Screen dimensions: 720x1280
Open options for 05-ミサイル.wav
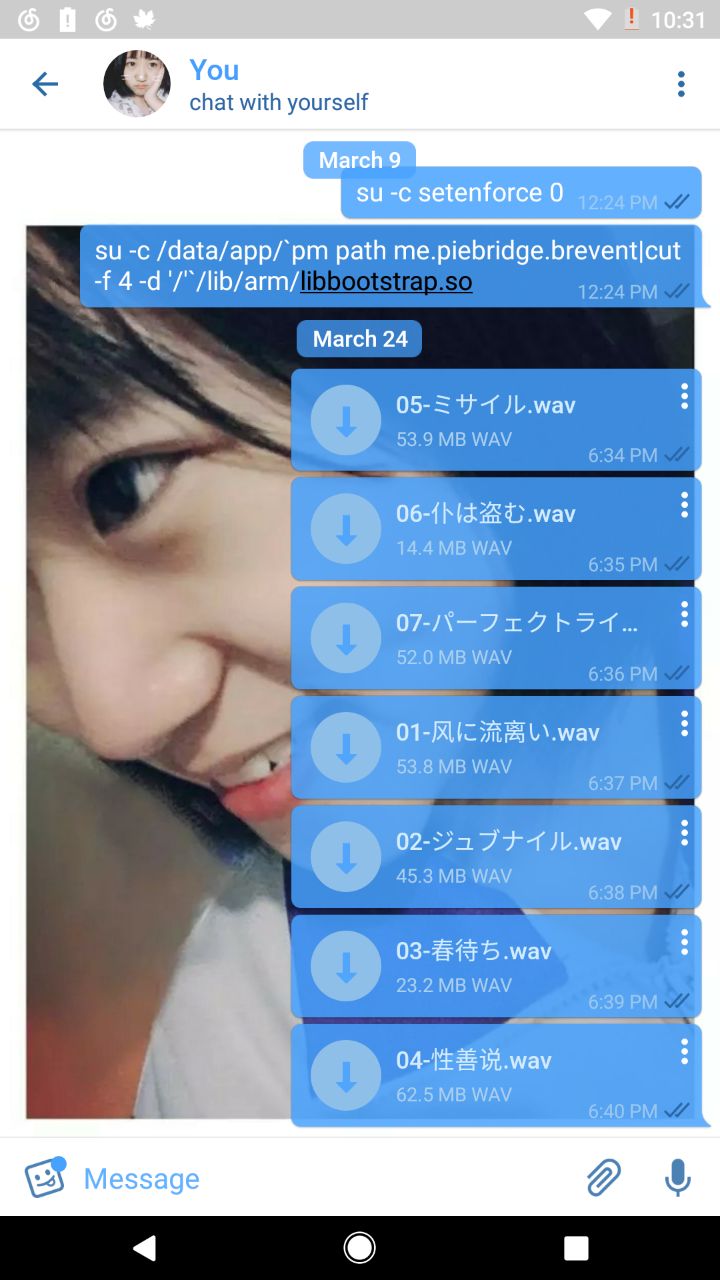click(684, 397)
